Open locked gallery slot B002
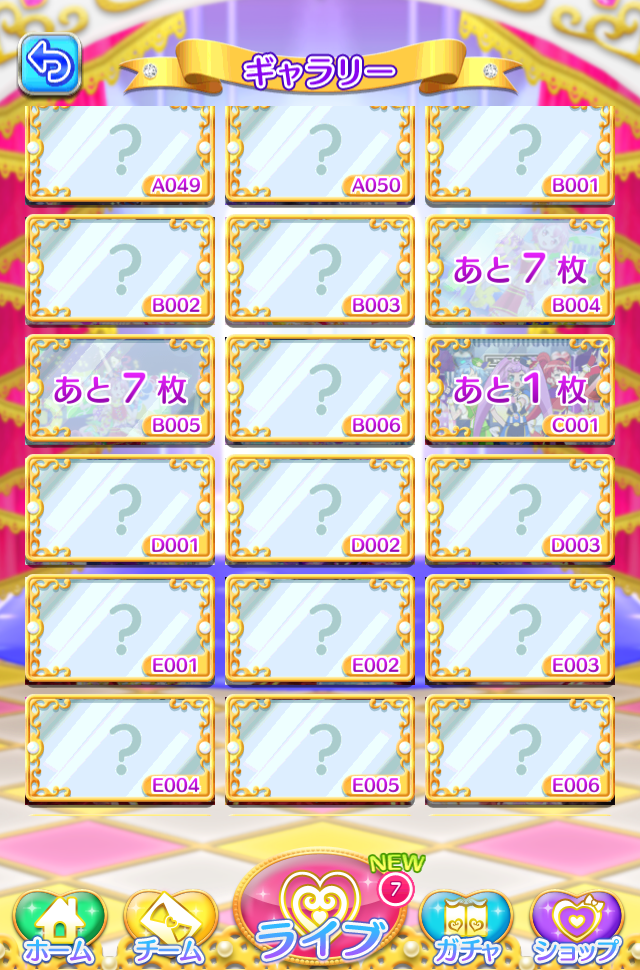 [x=120, y=270]
